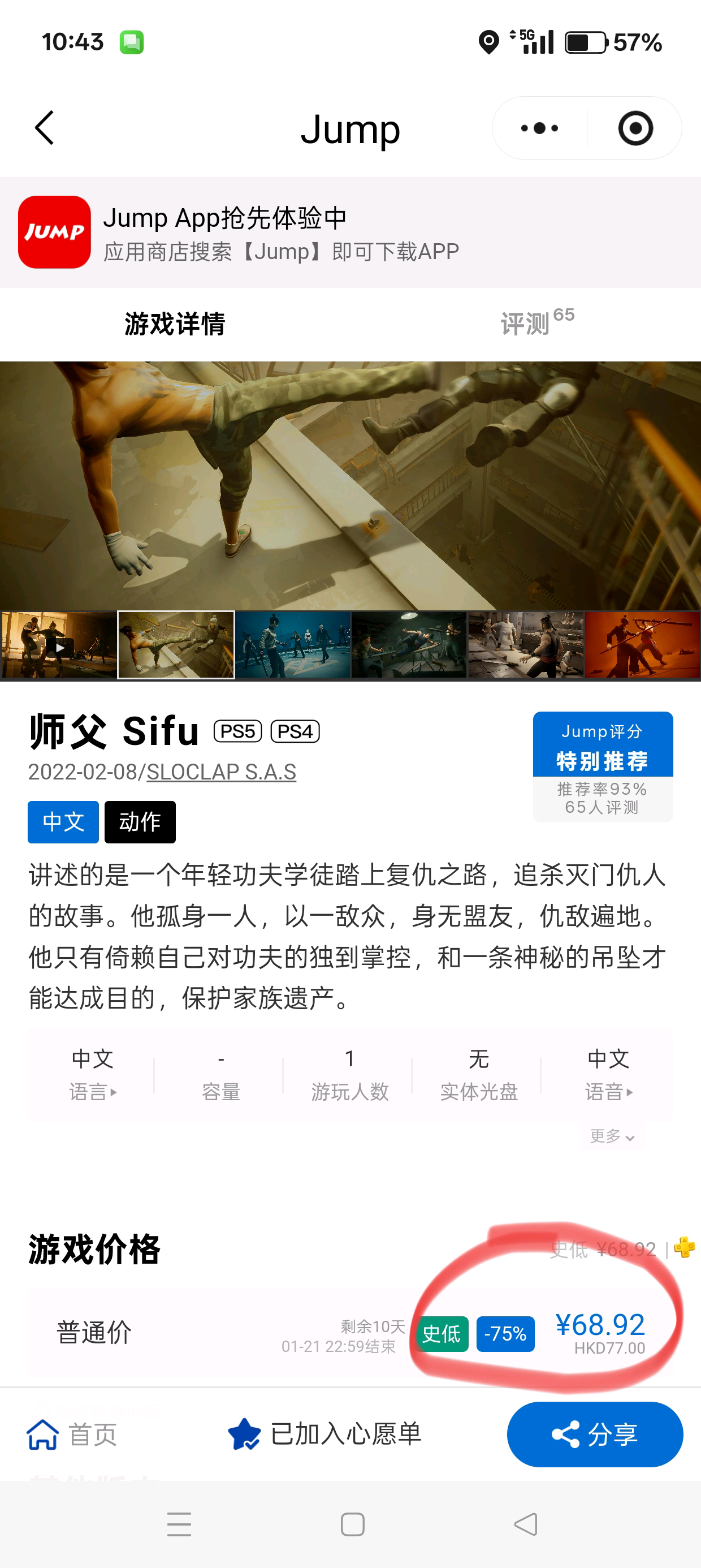View the blue nightclub screenshot thumbnail
The image size is (701, 1568).
(x=293, y=645)
